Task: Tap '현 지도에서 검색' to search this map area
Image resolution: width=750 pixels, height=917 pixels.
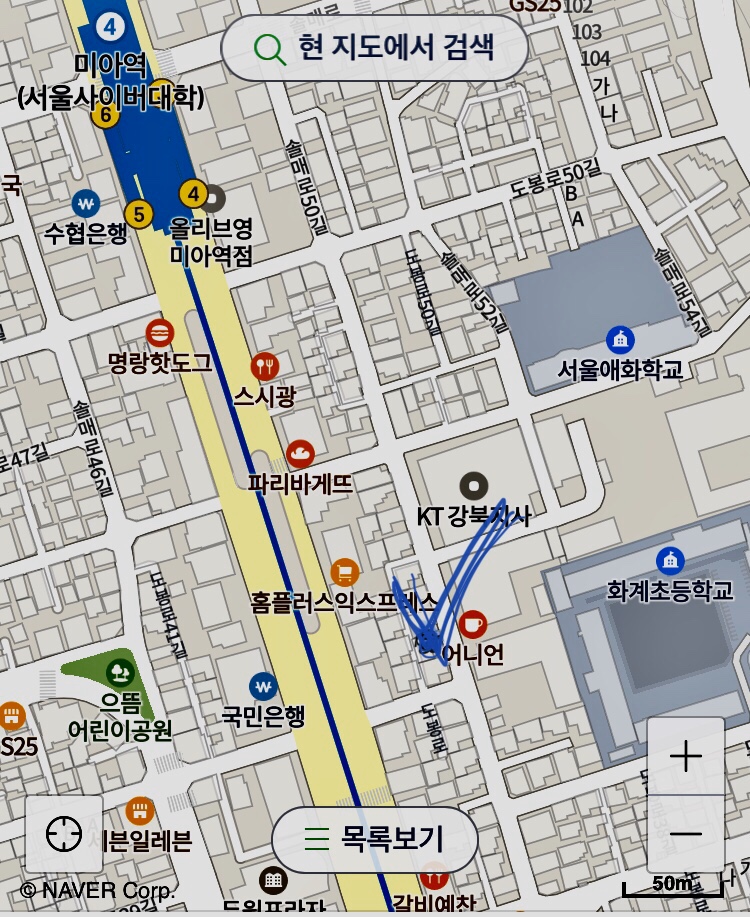Action: tap(374, 48)
